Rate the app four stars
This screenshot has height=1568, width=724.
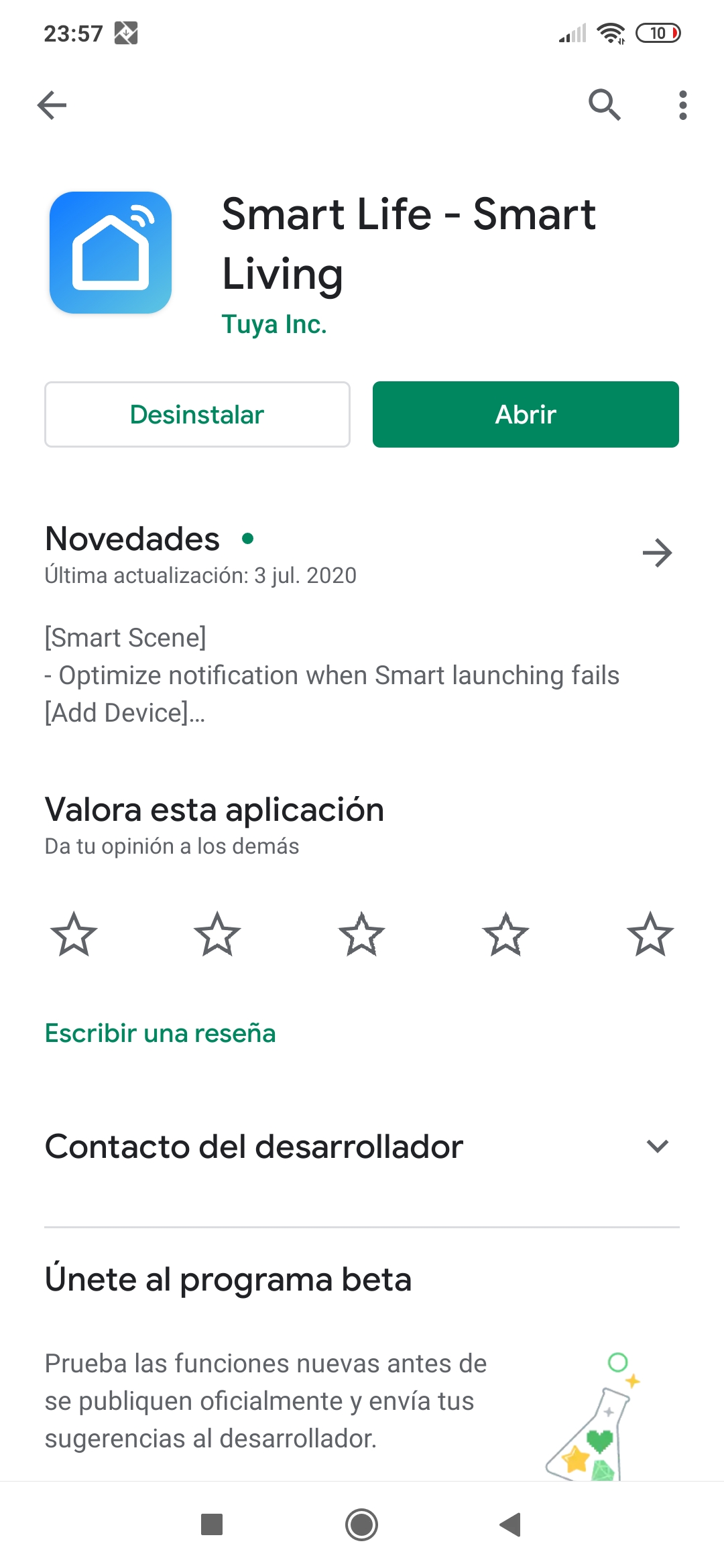coord(505,933)
